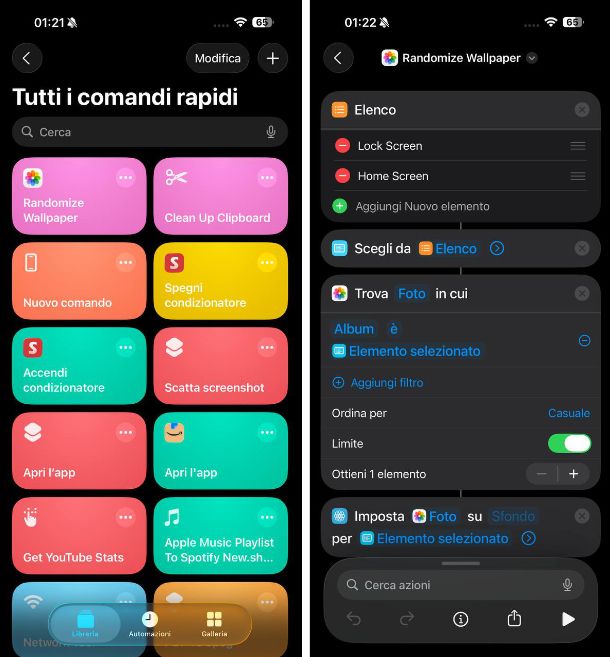Run the shortcut with the play button
This screenshot has width=610, height=657.
click(568, 619)
